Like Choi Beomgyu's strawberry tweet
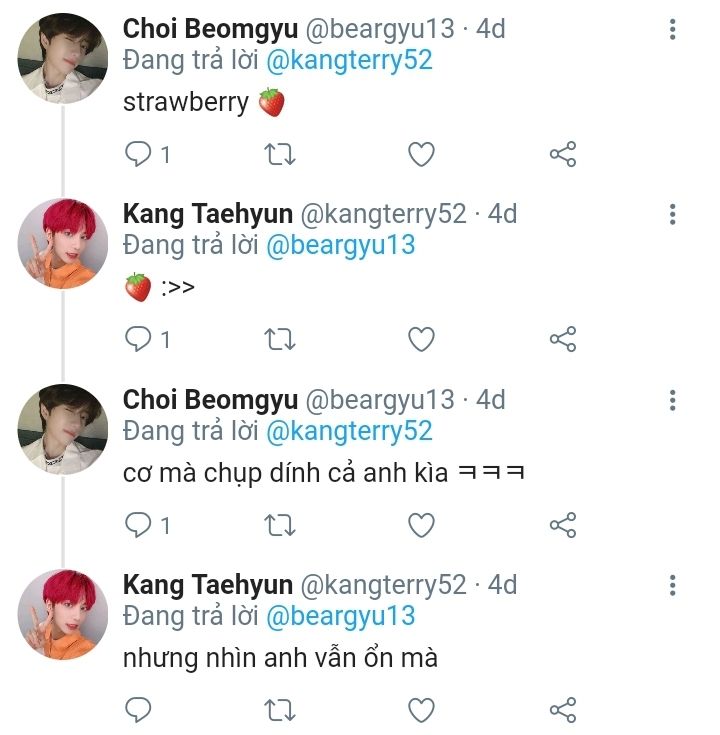Image resolution: width=720 pixels, height=735 pixels. click(422, 154)
